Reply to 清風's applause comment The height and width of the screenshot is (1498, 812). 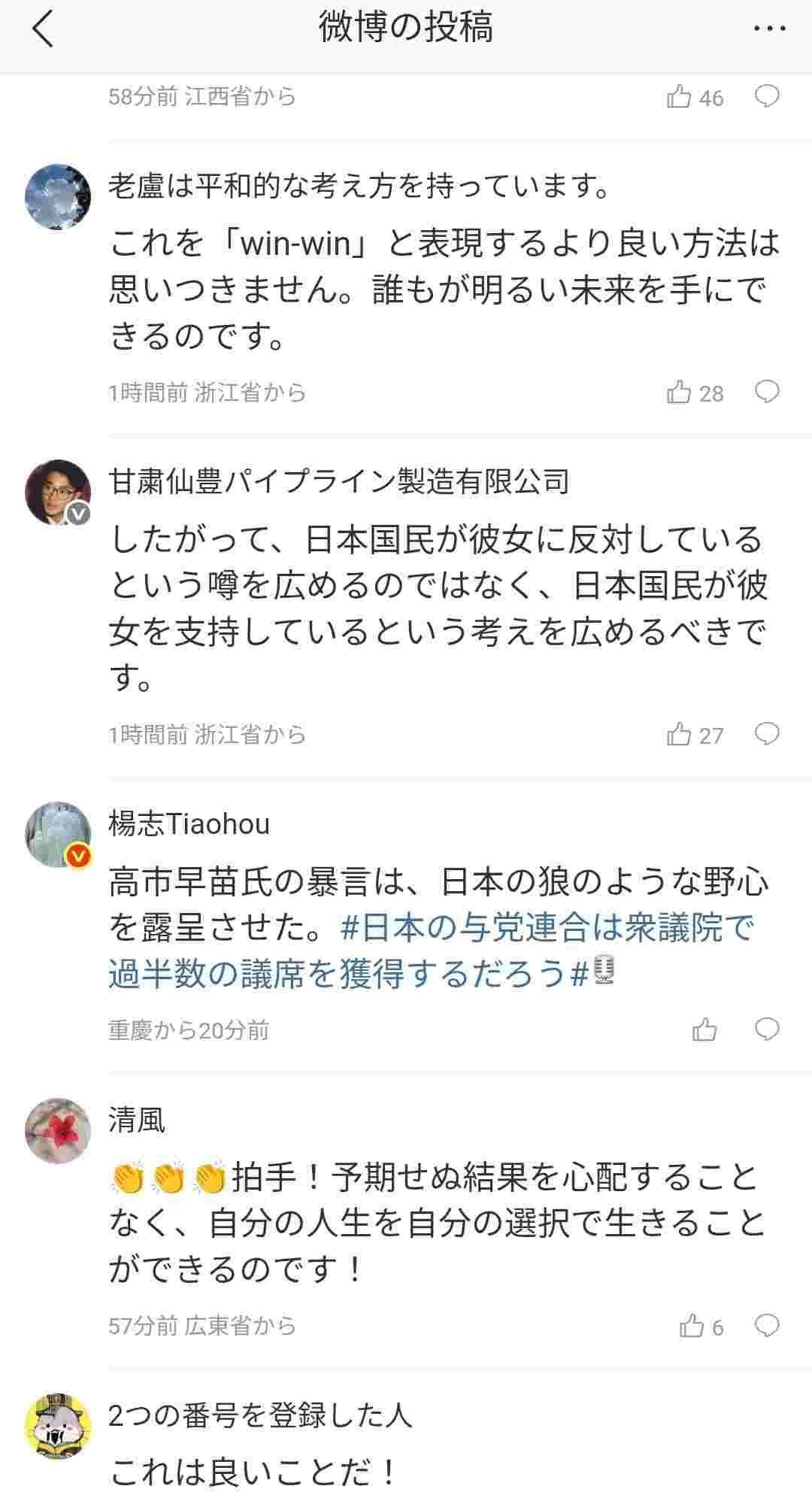click(x=766, y=1325)
